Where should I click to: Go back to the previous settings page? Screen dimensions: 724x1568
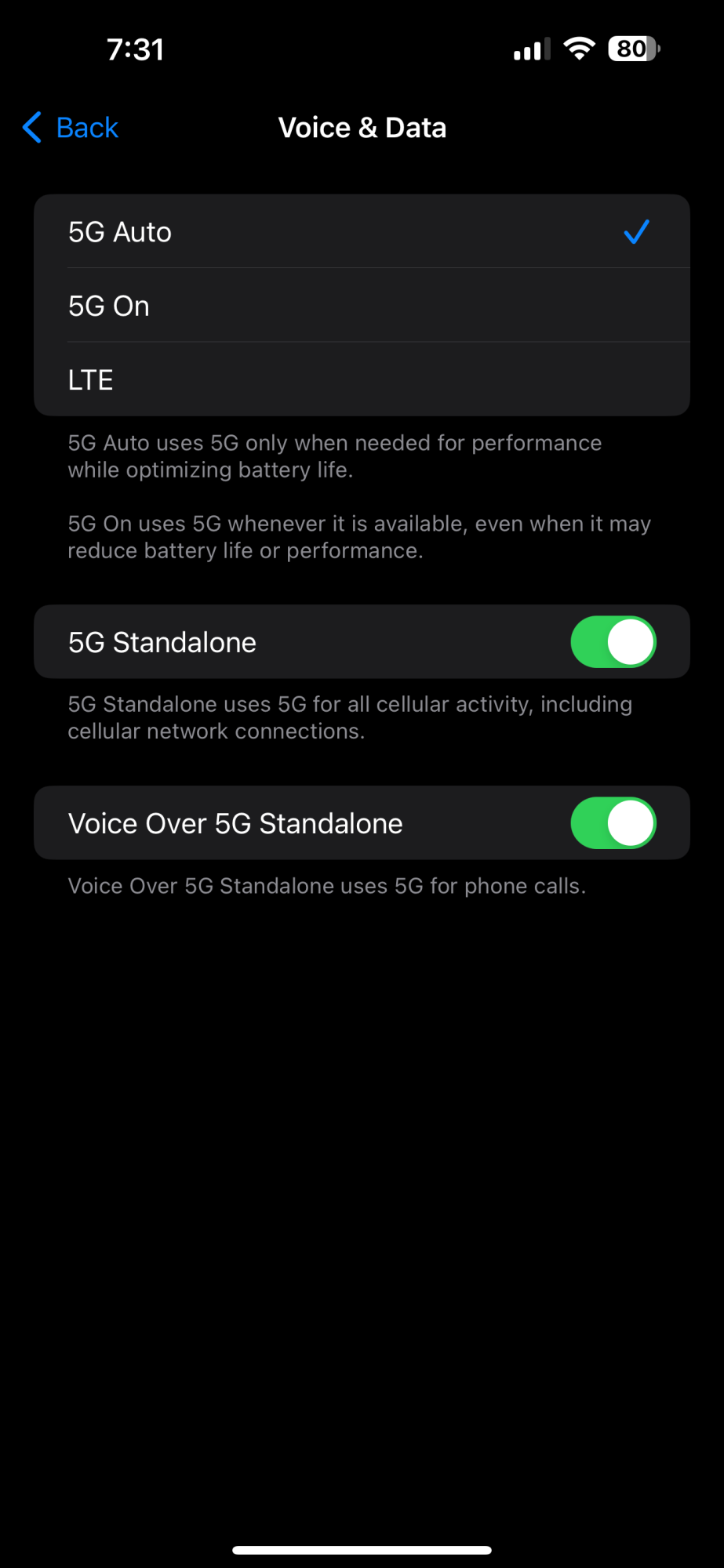(71, 128)
